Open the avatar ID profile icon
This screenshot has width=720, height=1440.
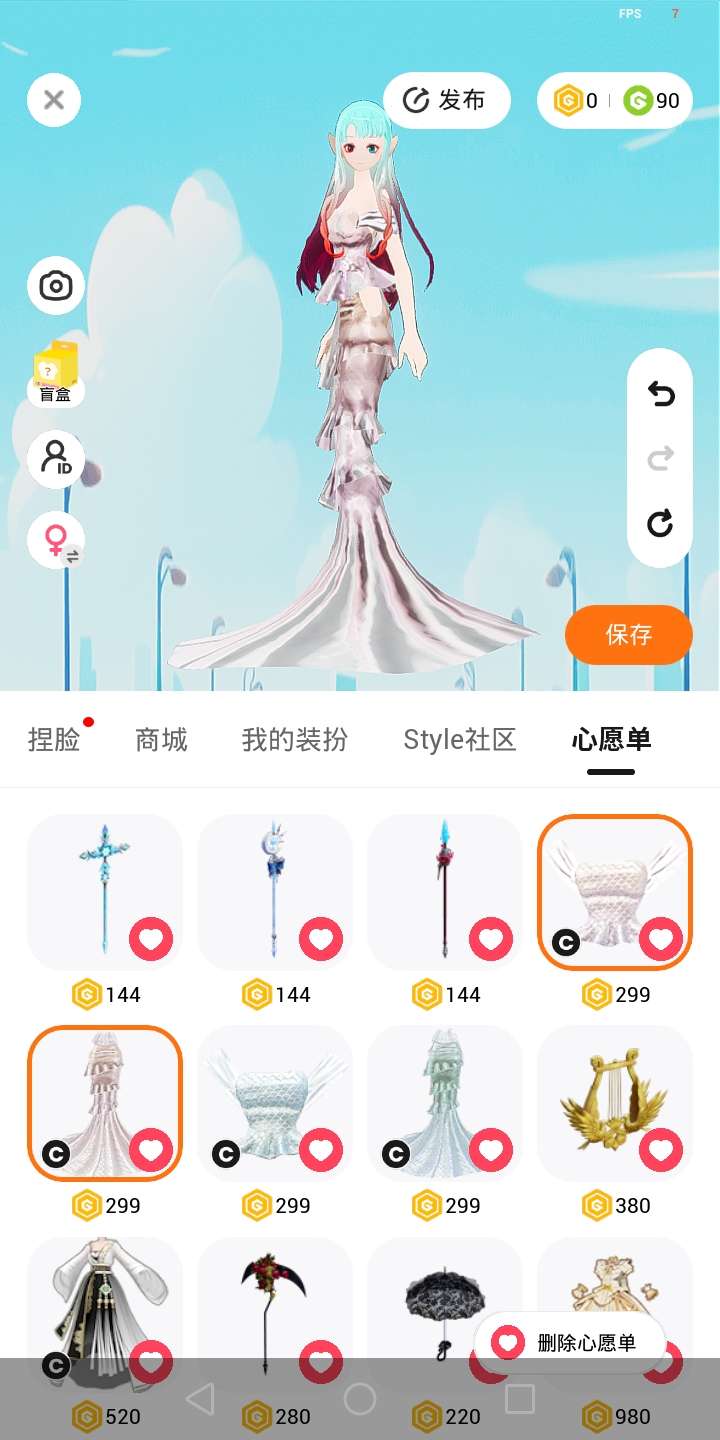pos(56,459)
